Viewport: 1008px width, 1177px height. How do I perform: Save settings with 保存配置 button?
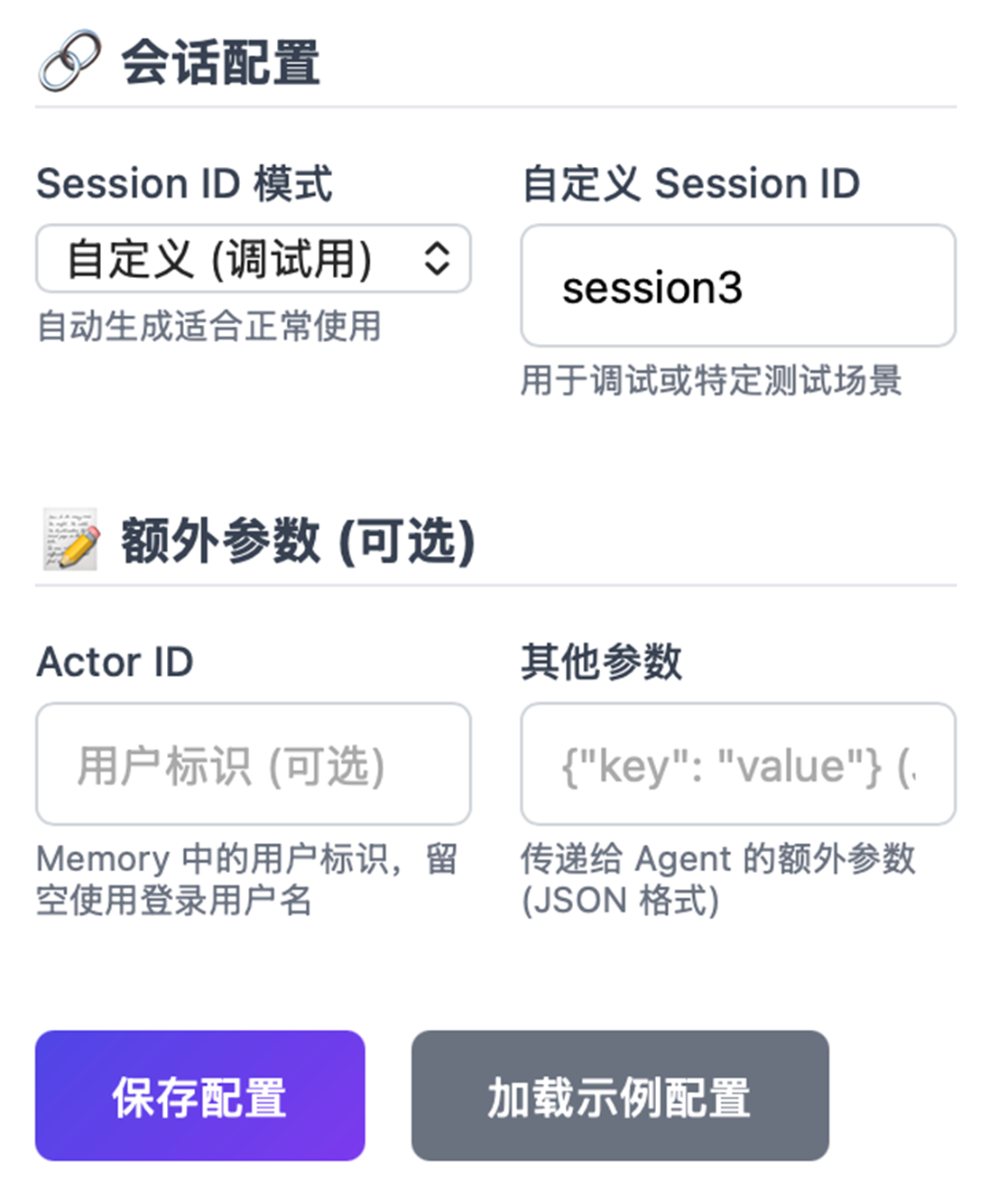(199, 1096)
